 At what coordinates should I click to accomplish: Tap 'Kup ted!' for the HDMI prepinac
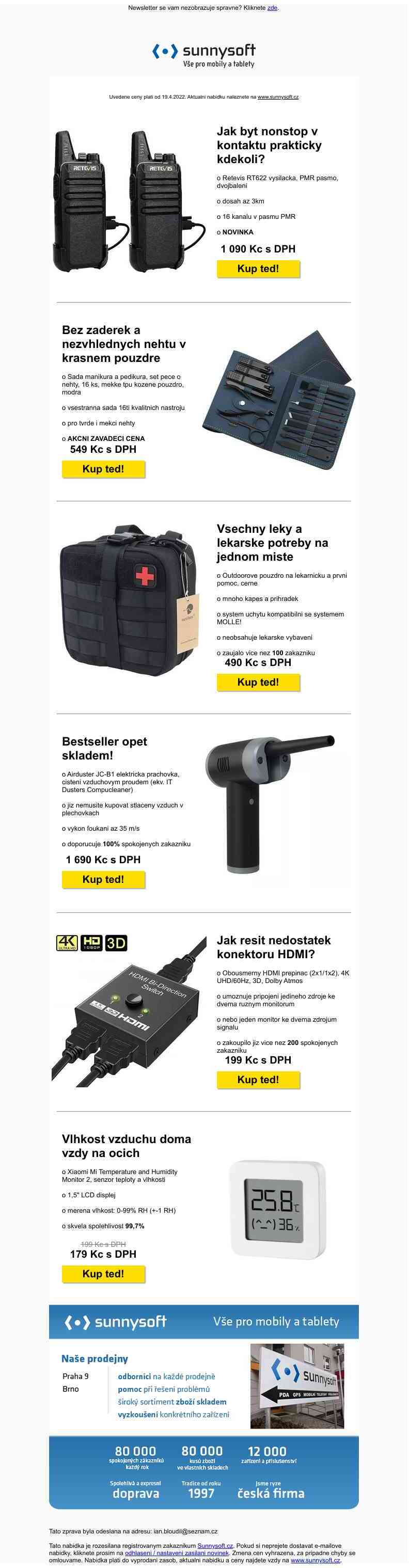(258, 1079)
